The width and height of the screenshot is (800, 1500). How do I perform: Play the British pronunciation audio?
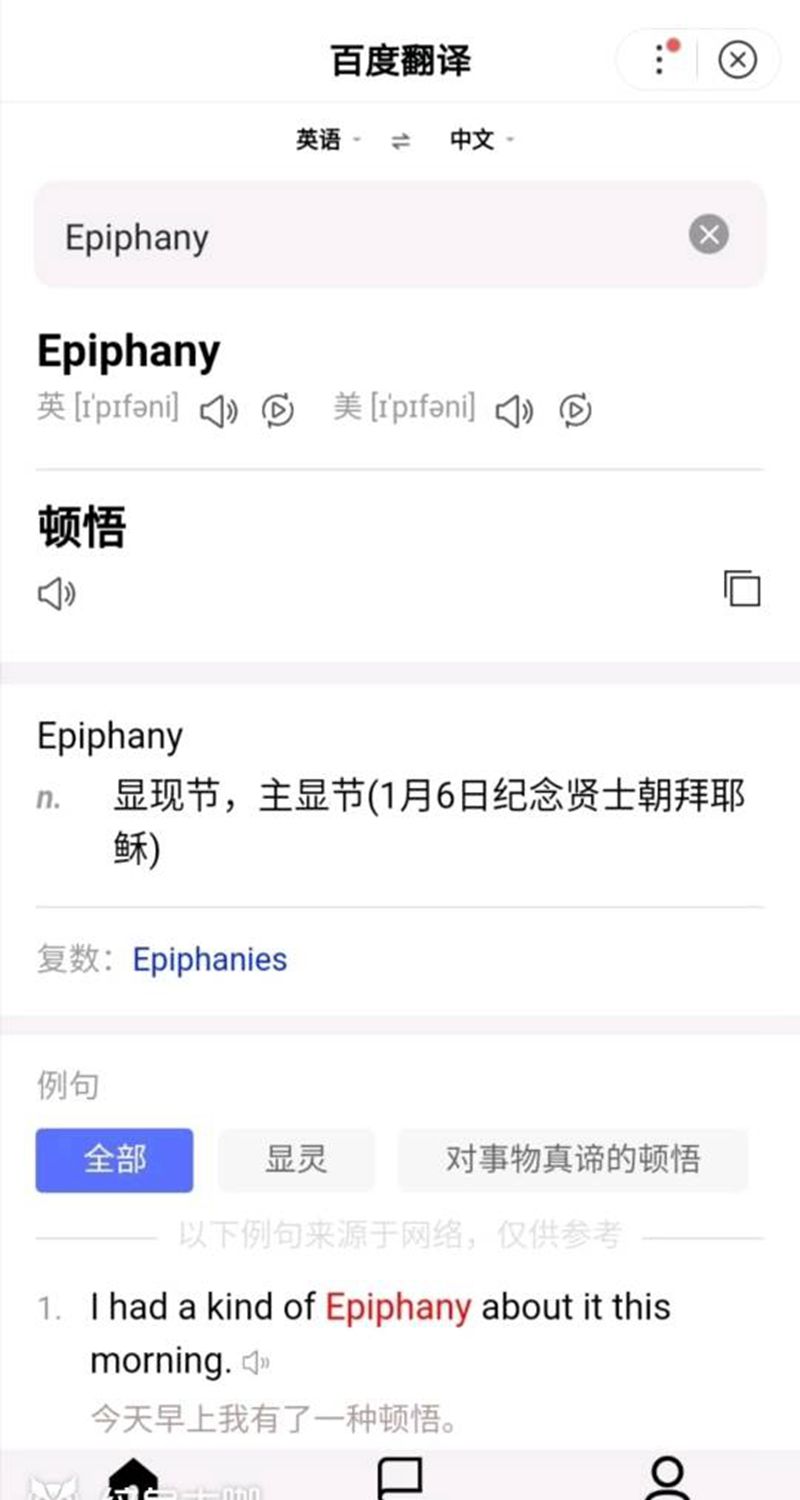click(x=219, y=411)
